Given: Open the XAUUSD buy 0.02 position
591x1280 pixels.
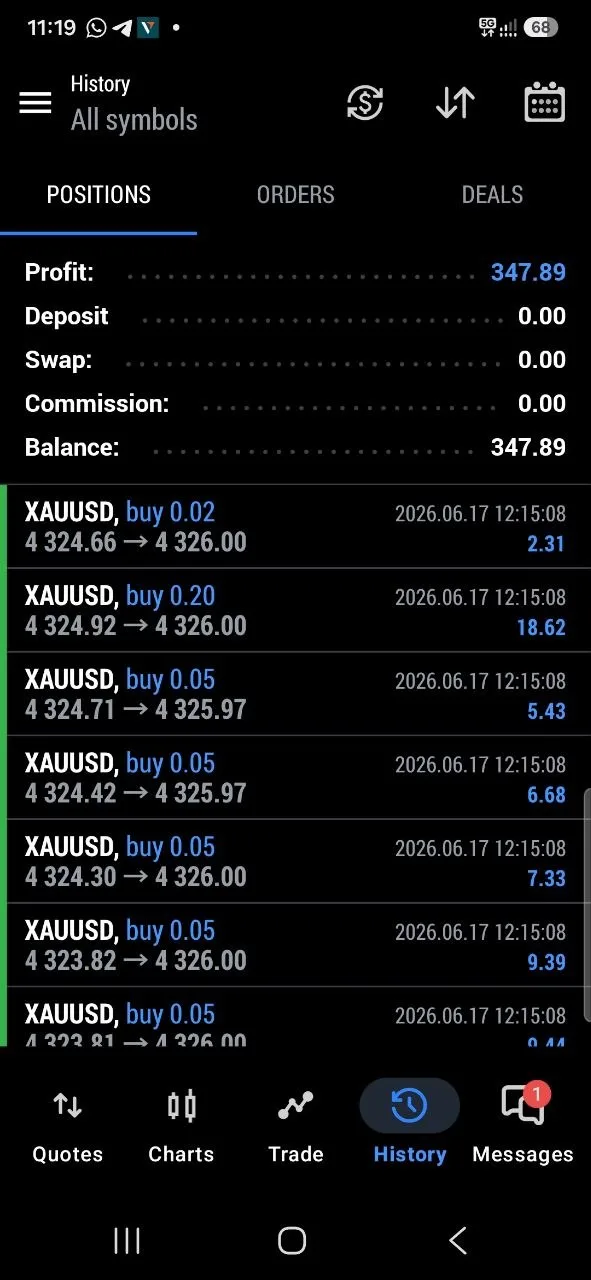Looking at the screenshot, I should [x=295, y=527].
